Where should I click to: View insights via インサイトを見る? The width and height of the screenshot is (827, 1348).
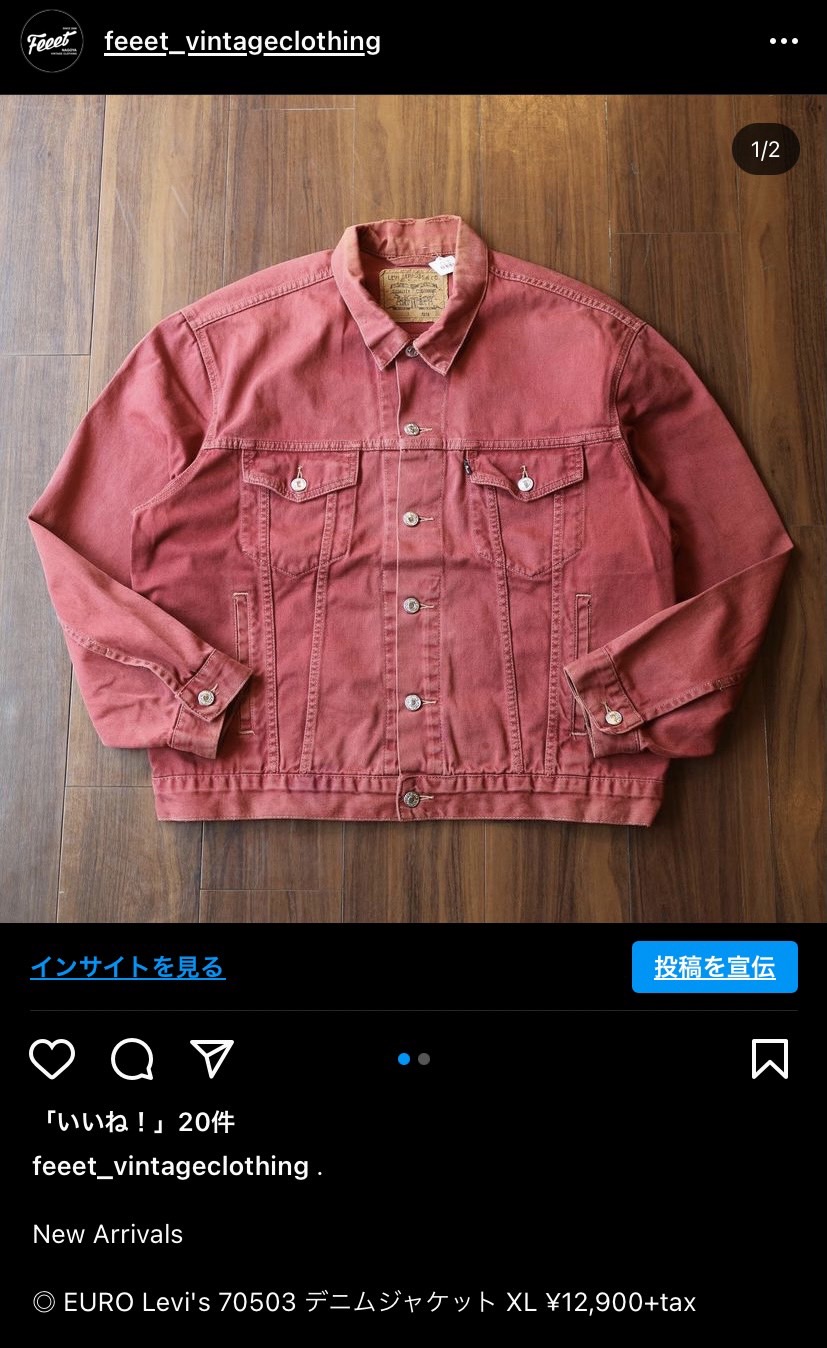click(x=128, y=967)
